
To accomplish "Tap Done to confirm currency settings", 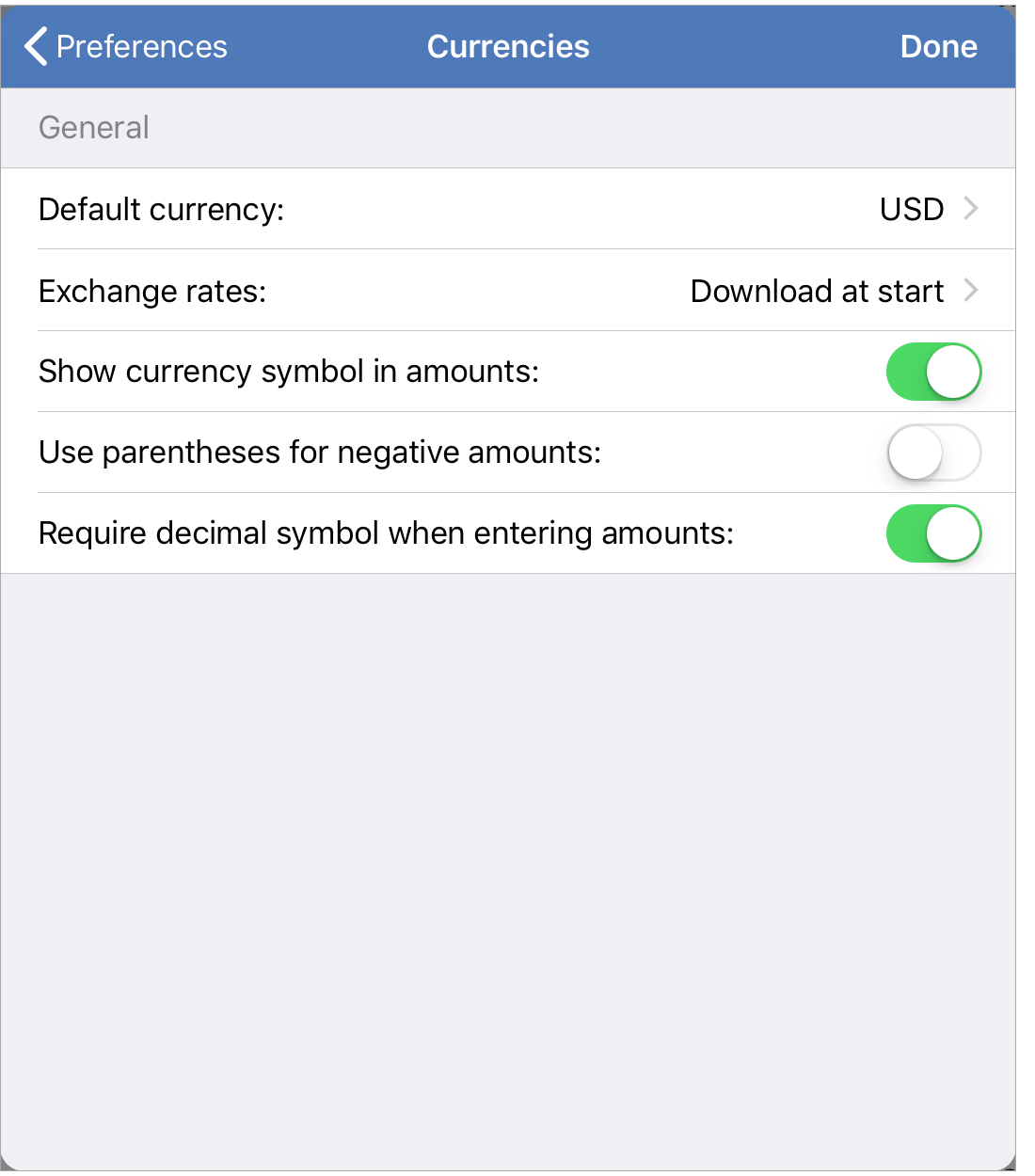I will [938, 46].
